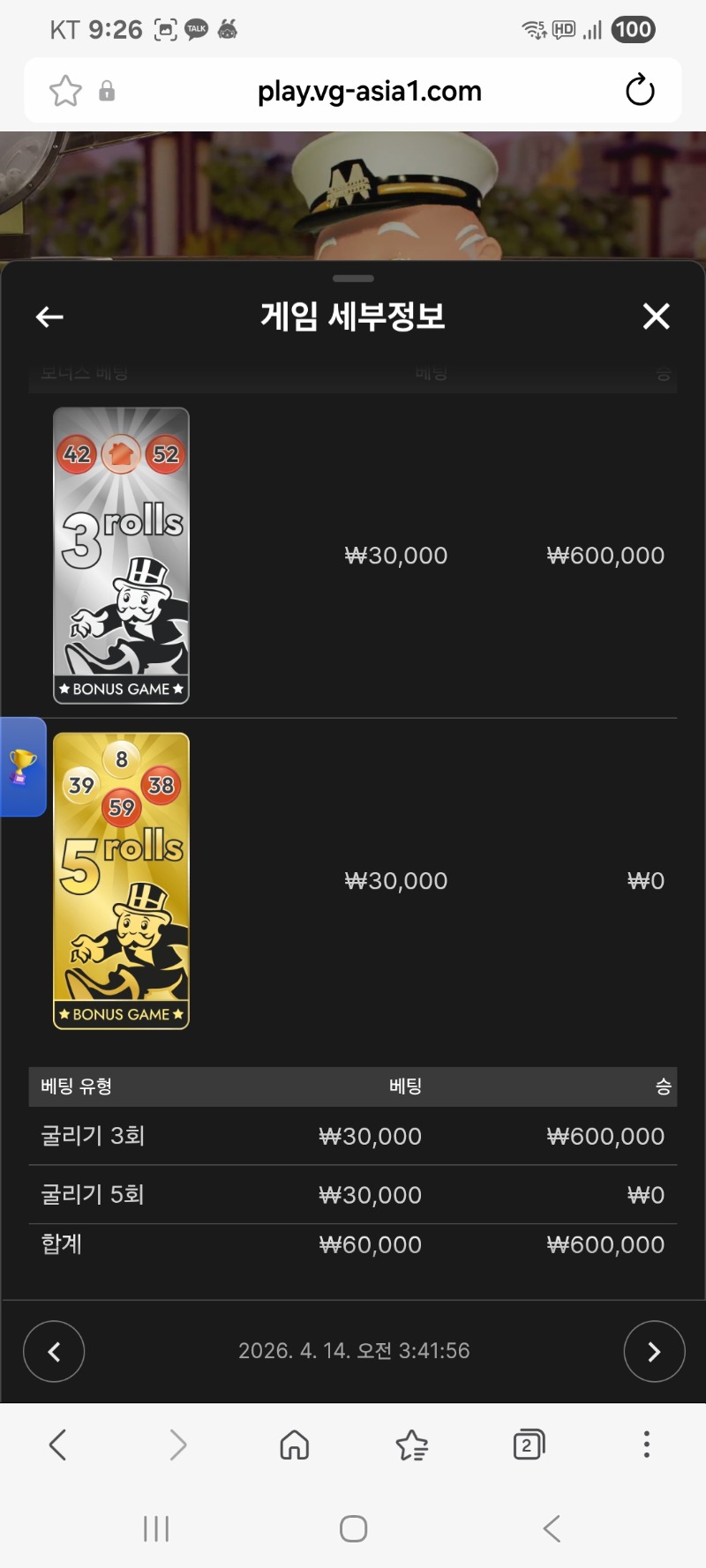Open the trophy side tab
706x1568 pixels.
23,766
